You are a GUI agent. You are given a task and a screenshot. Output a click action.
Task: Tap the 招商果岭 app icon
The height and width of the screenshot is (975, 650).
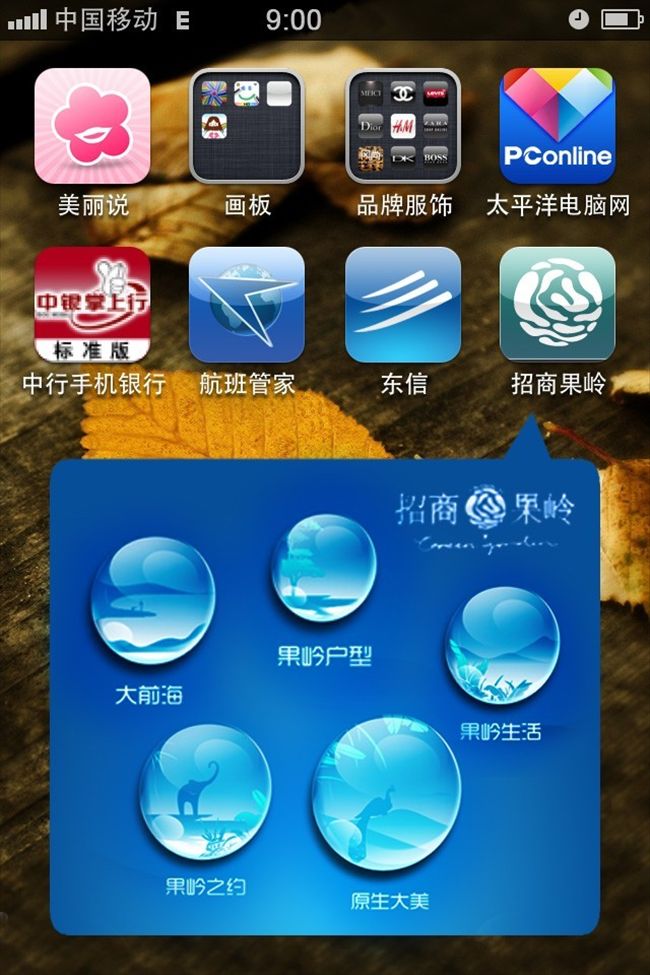[557, 305]
